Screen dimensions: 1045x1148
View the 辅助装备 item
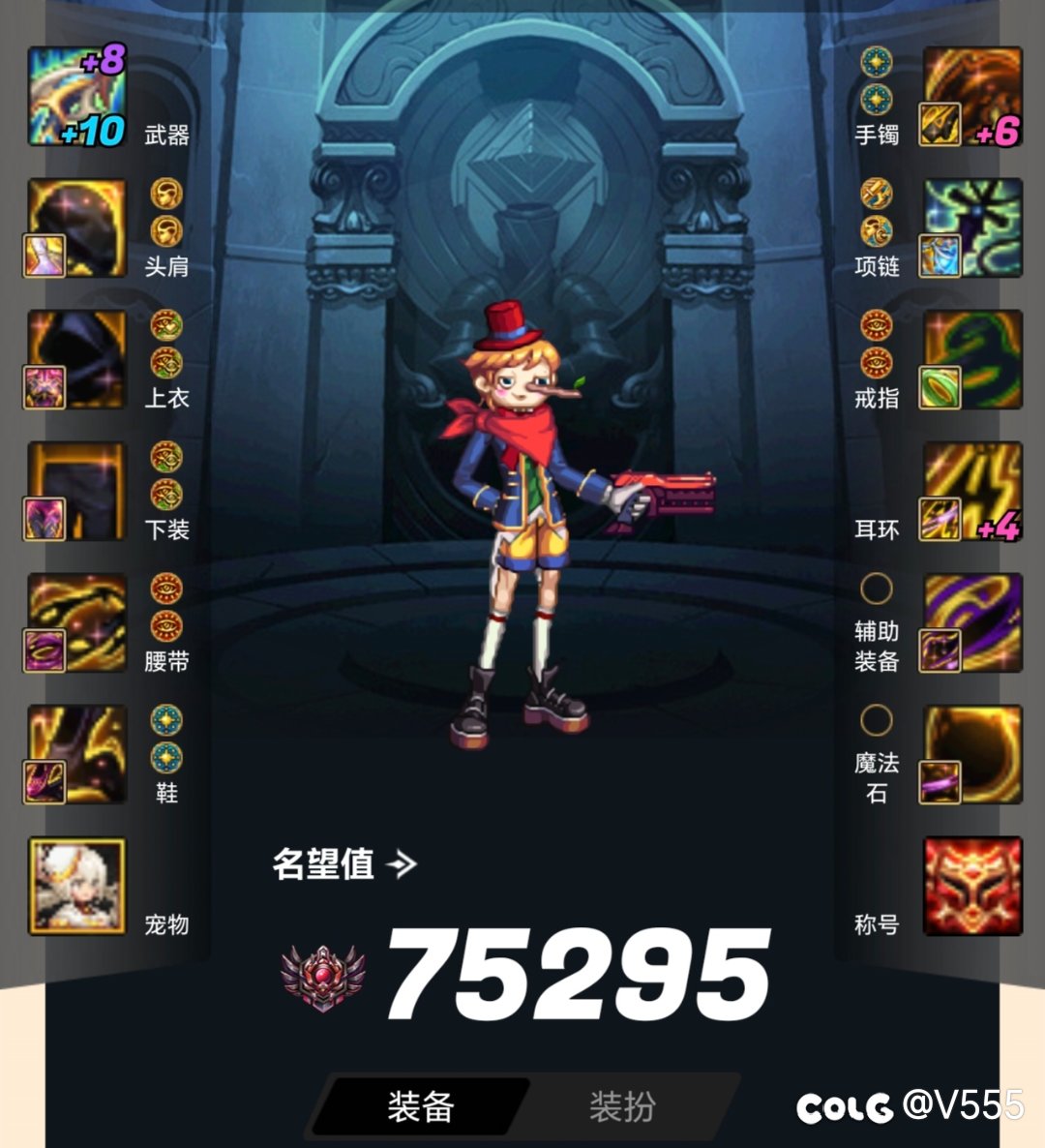click(971, 622)
